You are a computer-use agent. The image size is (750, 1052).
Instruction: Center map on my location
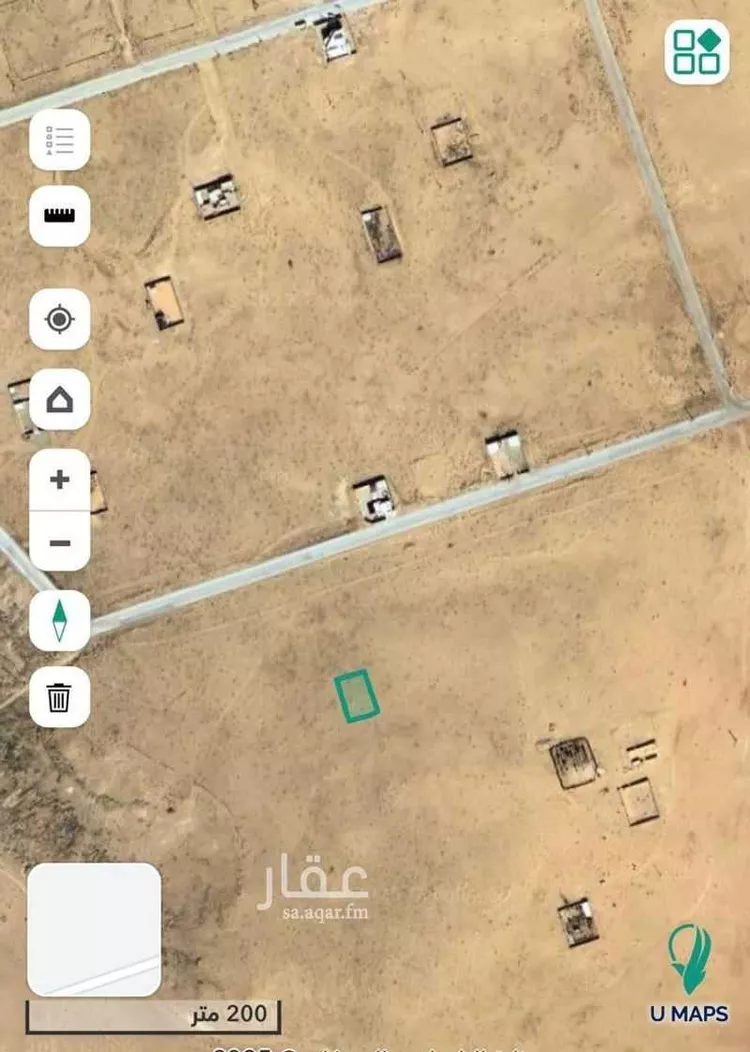tap(60, 320)
